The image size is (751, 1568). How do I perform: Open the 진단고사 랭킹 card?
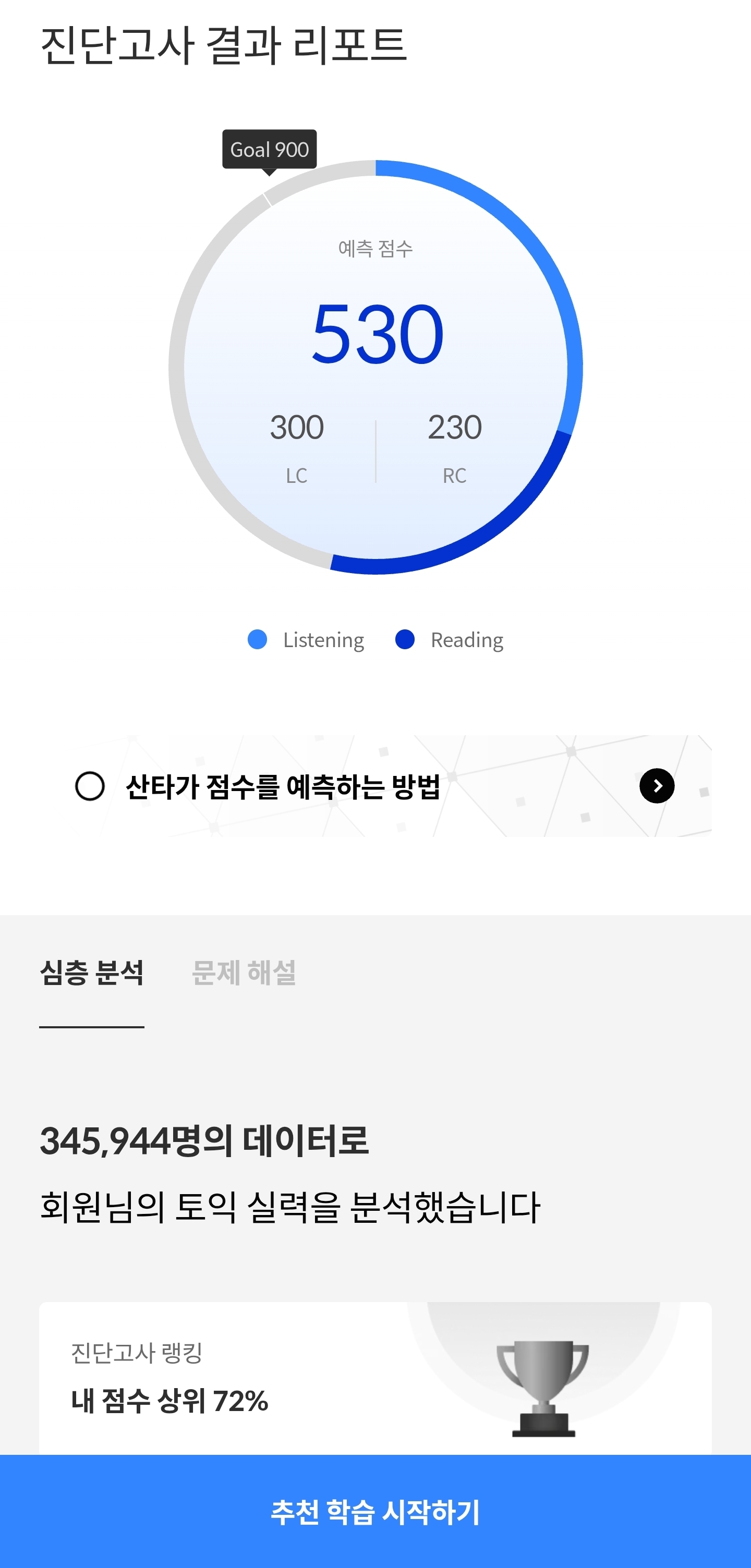click(375, 1379)
